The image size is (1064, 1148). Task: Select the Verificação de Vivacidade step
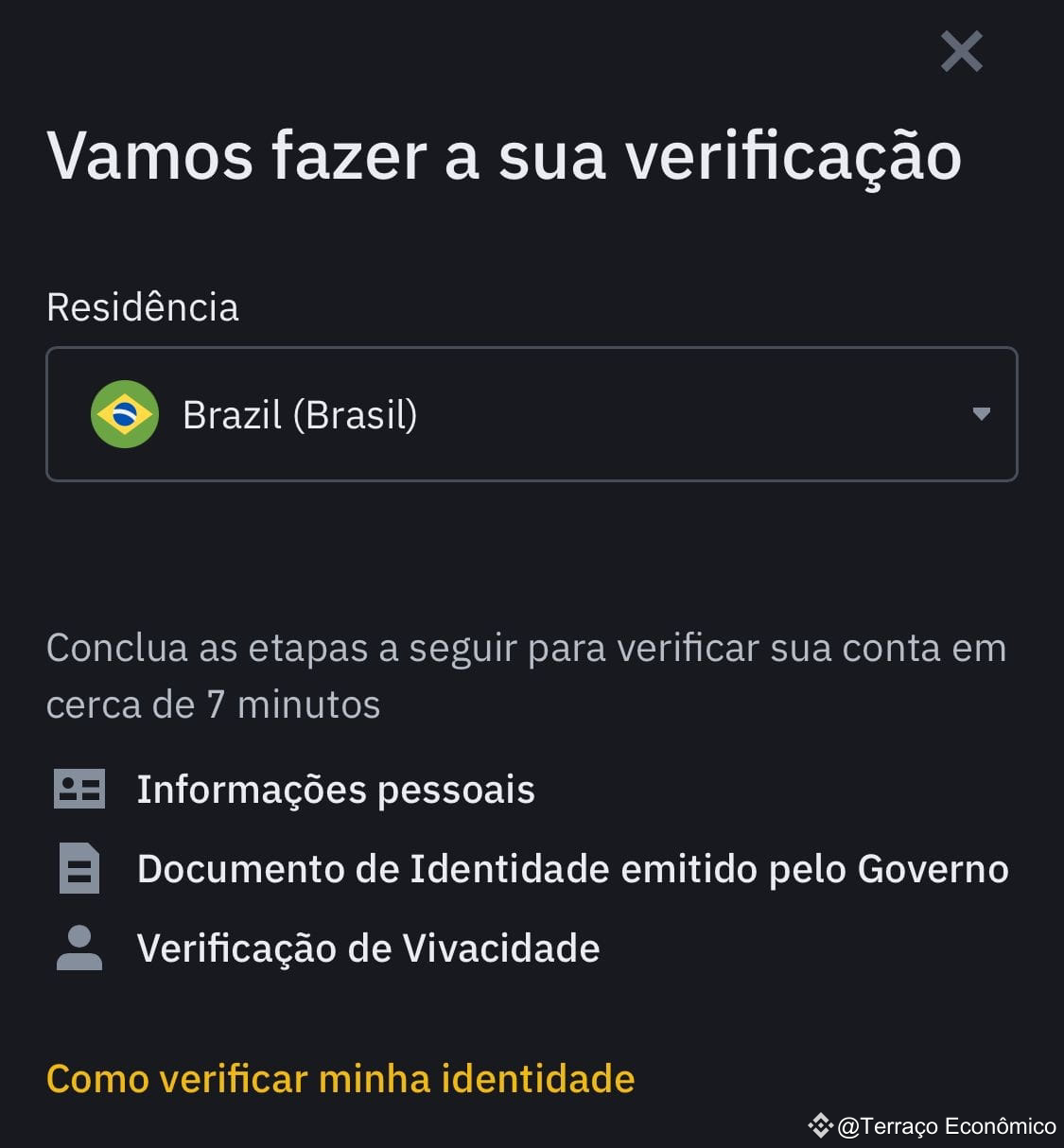coord(369,948)
